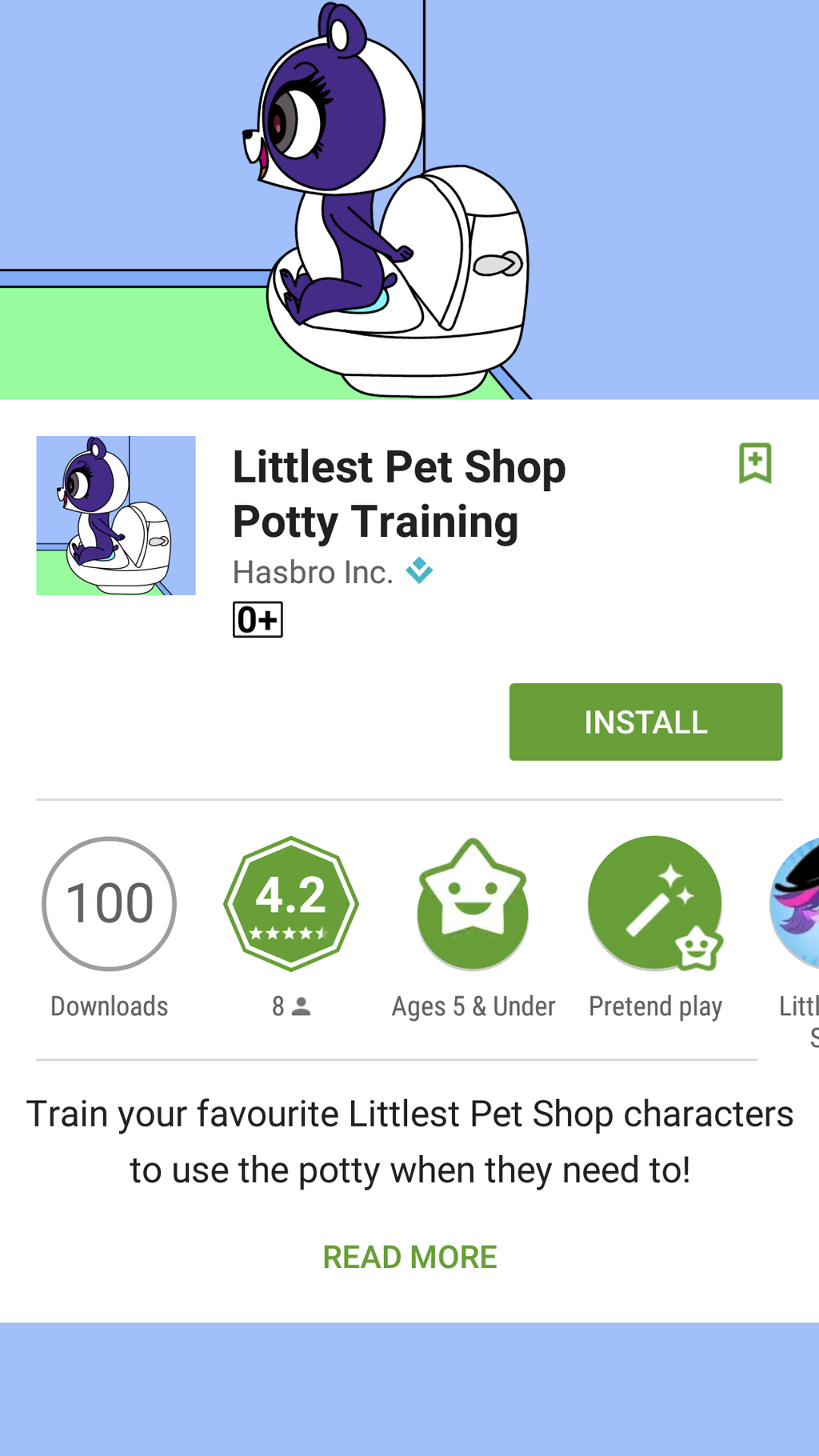
Task: Open the Pretend play category
Action: (655, 928)
